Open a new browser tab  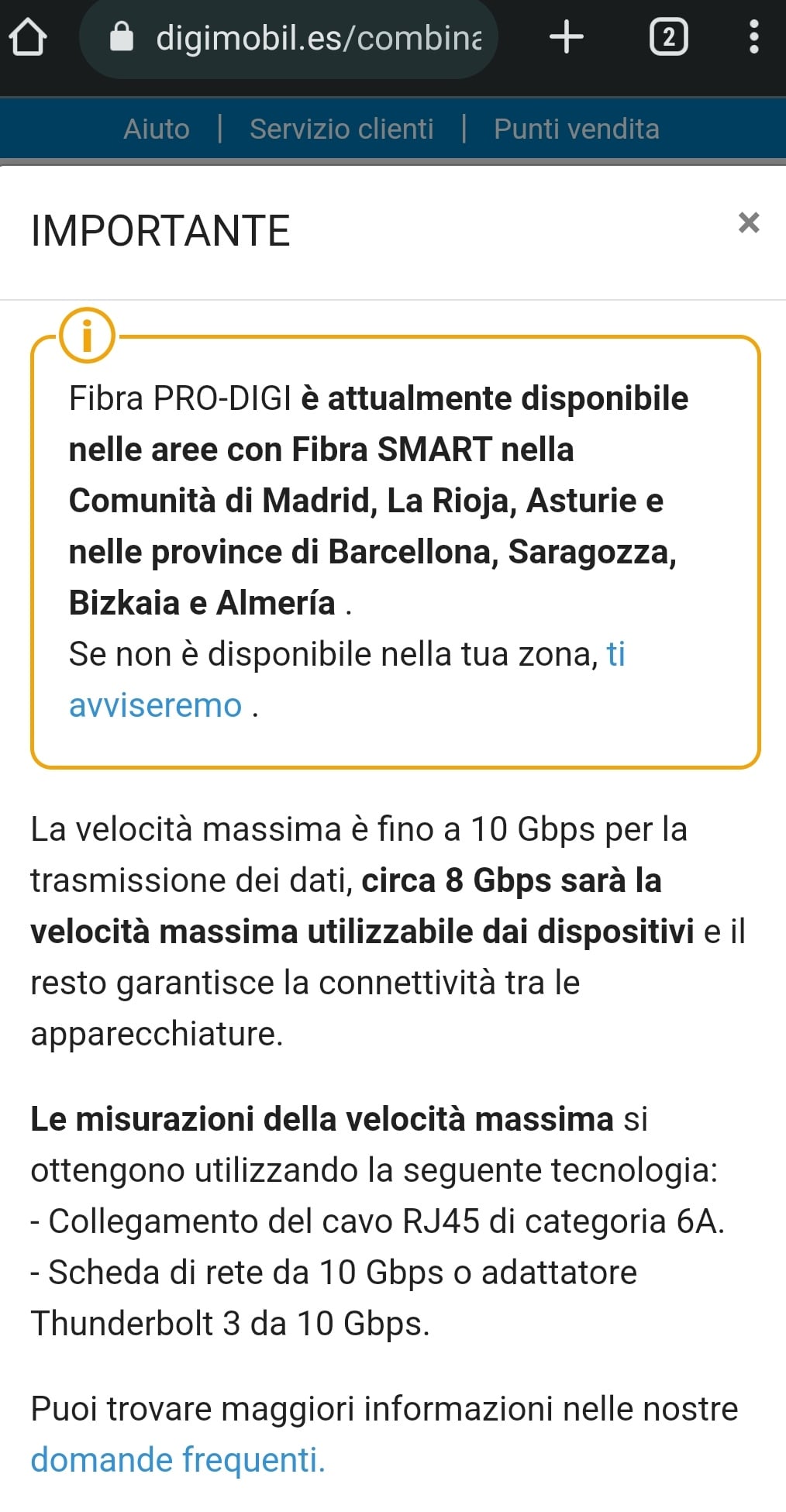click(567, 36)
